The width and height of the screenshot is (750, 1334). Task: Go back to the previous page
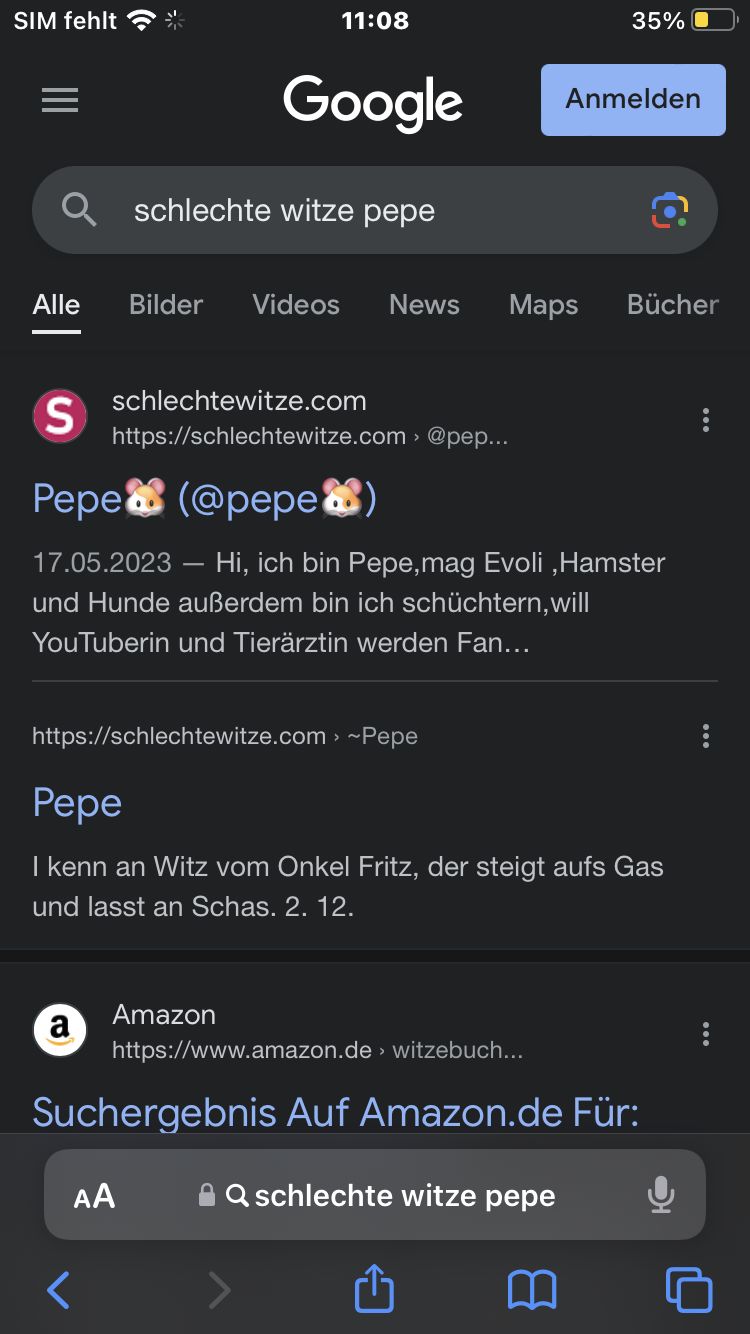coord(59,1290)
